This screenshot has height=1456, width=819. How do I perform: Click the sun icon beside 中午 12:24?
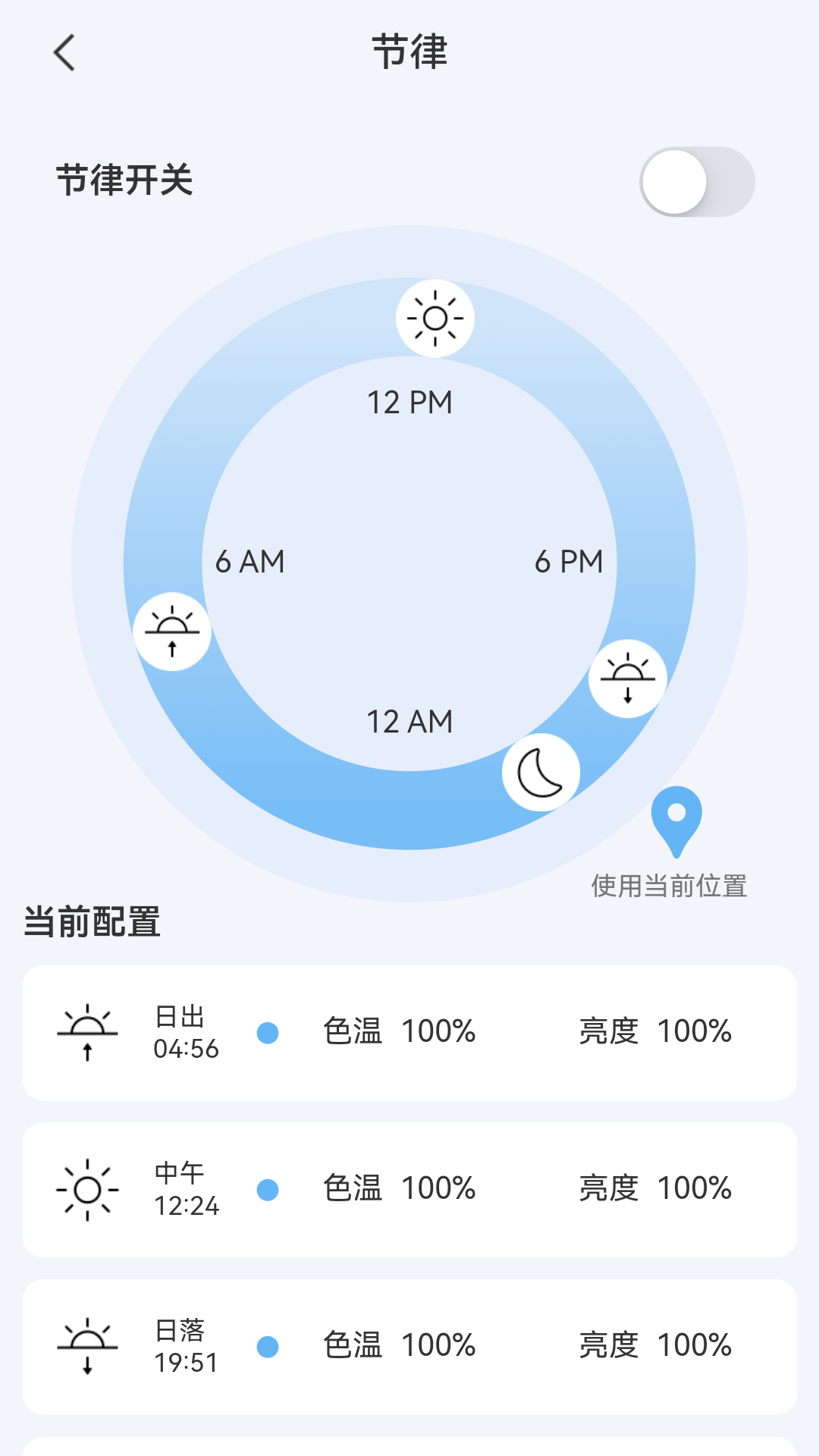point(87,1188)
